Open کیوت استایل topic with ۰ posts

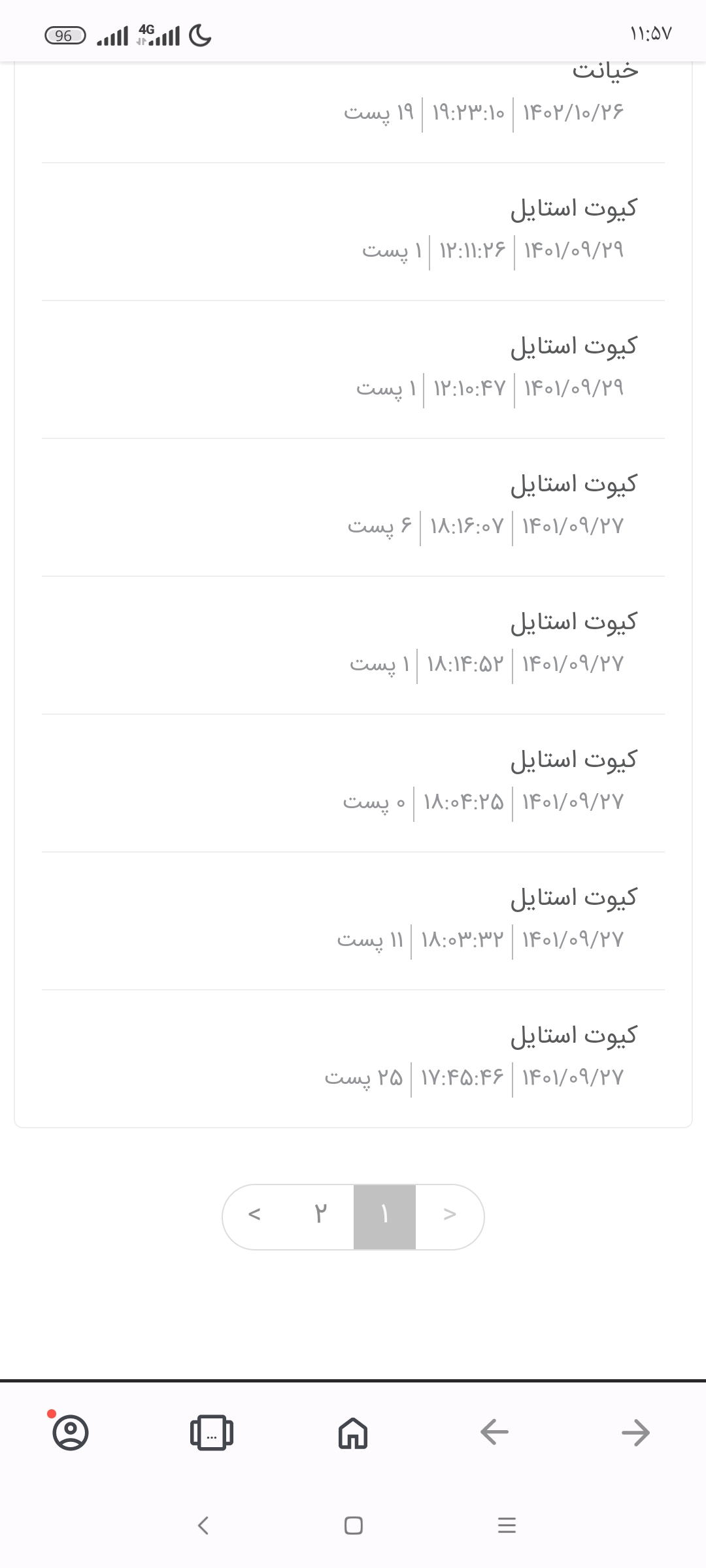click(573, 760)
